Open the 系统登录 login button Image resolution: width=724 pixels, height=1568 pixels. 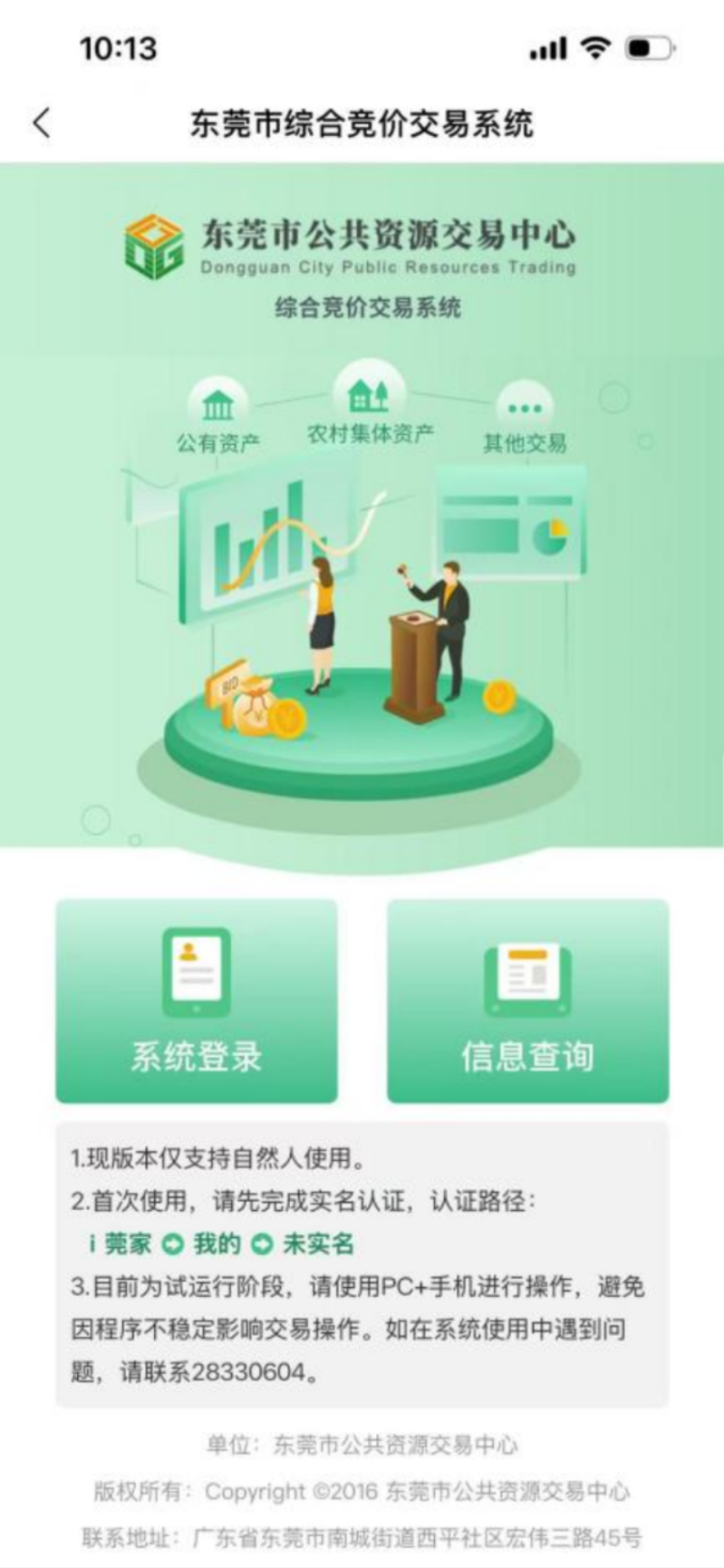[197, 1002]
